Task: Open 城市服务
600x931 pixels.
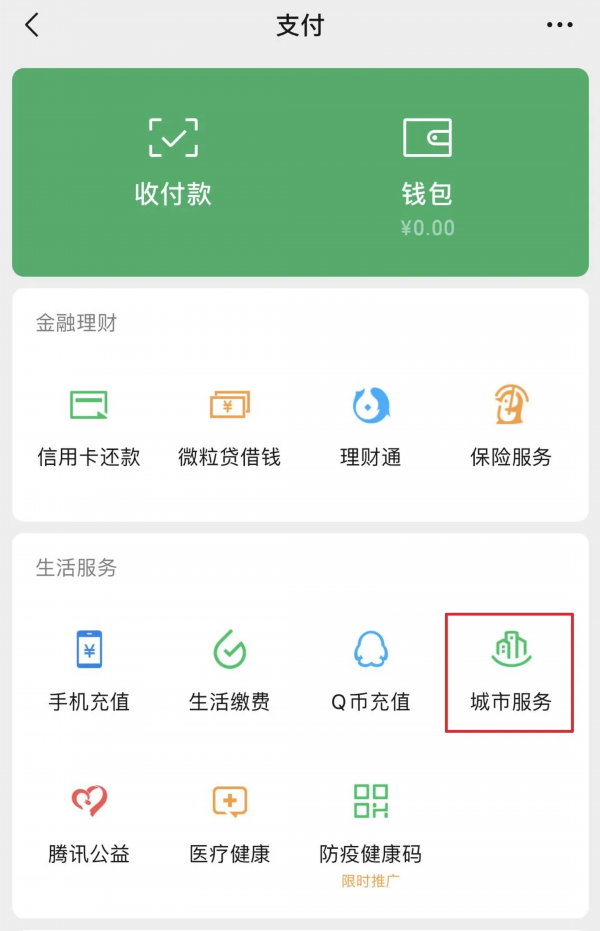Action: 510,671
